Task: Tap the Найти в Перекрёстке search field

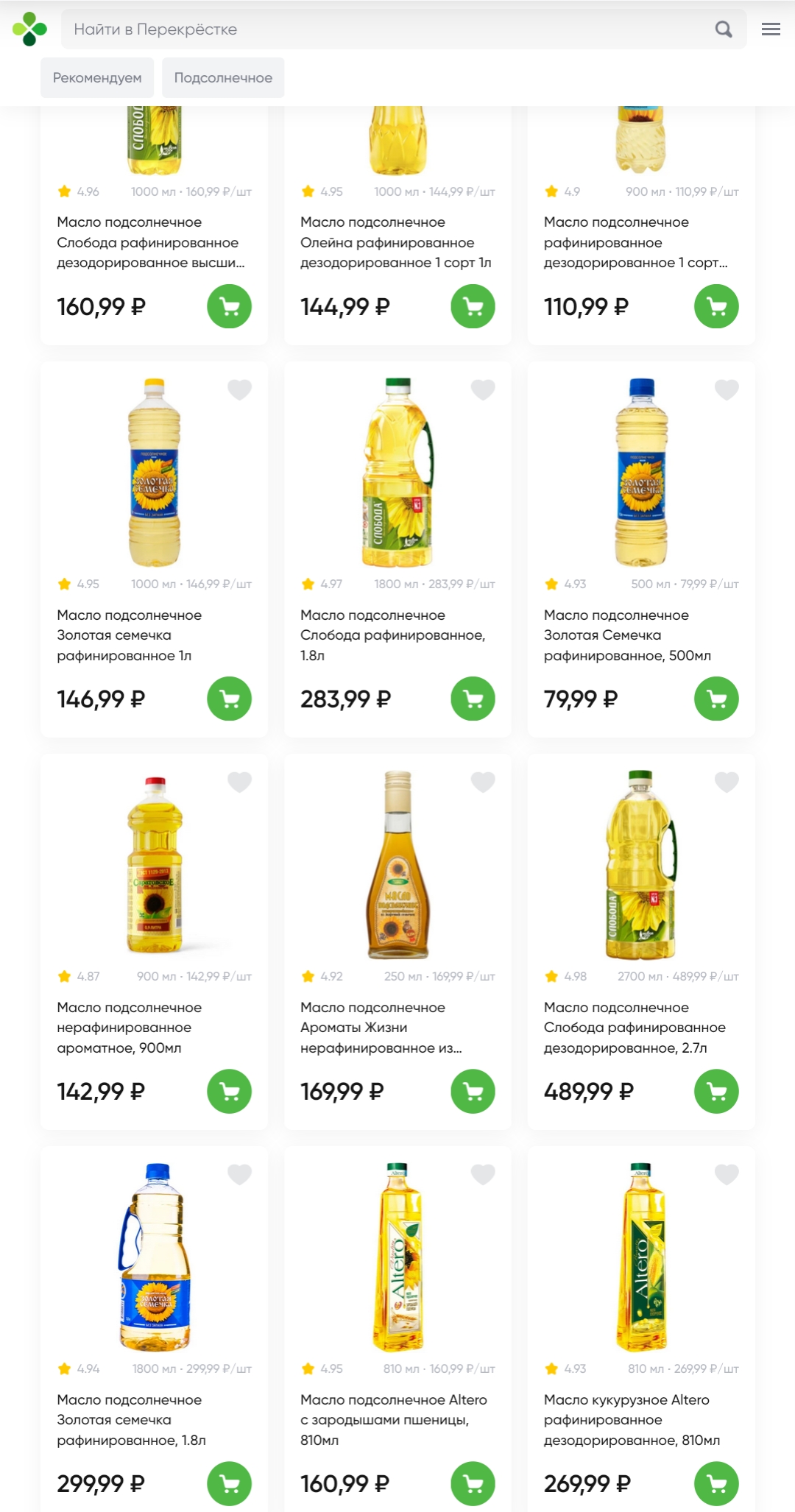Action: 390,29
